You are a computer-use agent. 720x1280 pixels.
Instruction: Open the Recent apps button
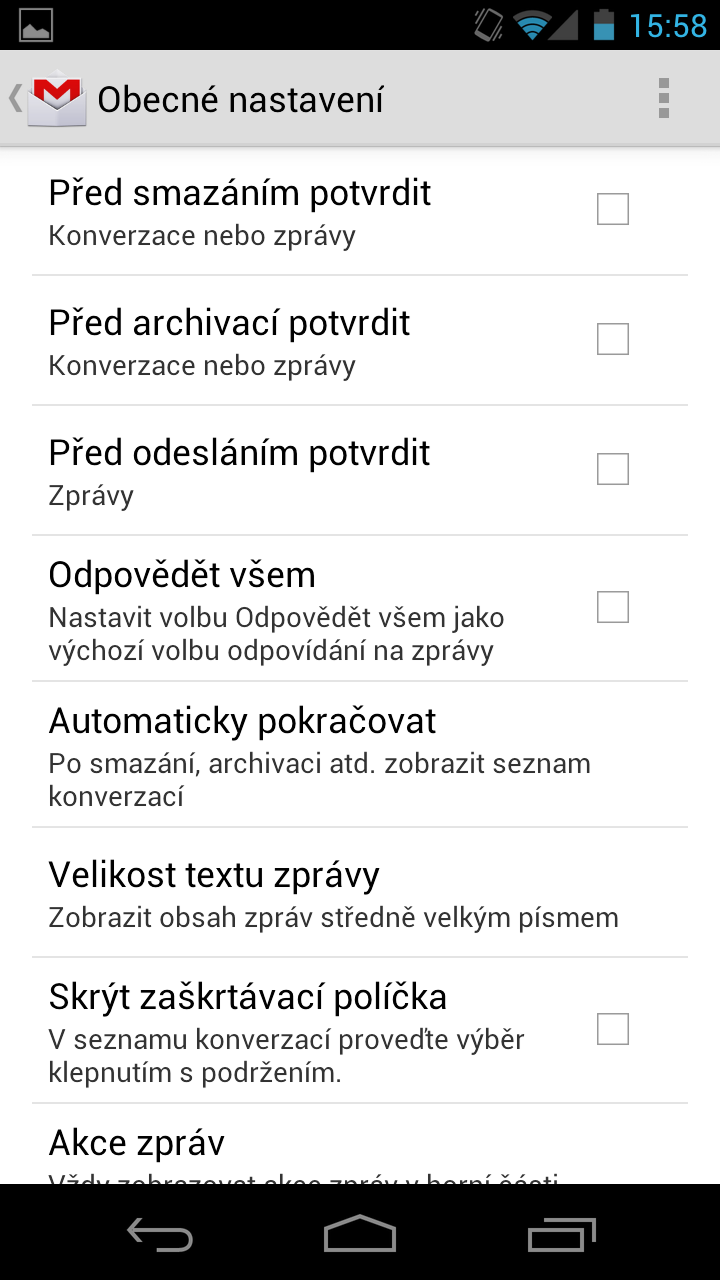pos(561,1235)
